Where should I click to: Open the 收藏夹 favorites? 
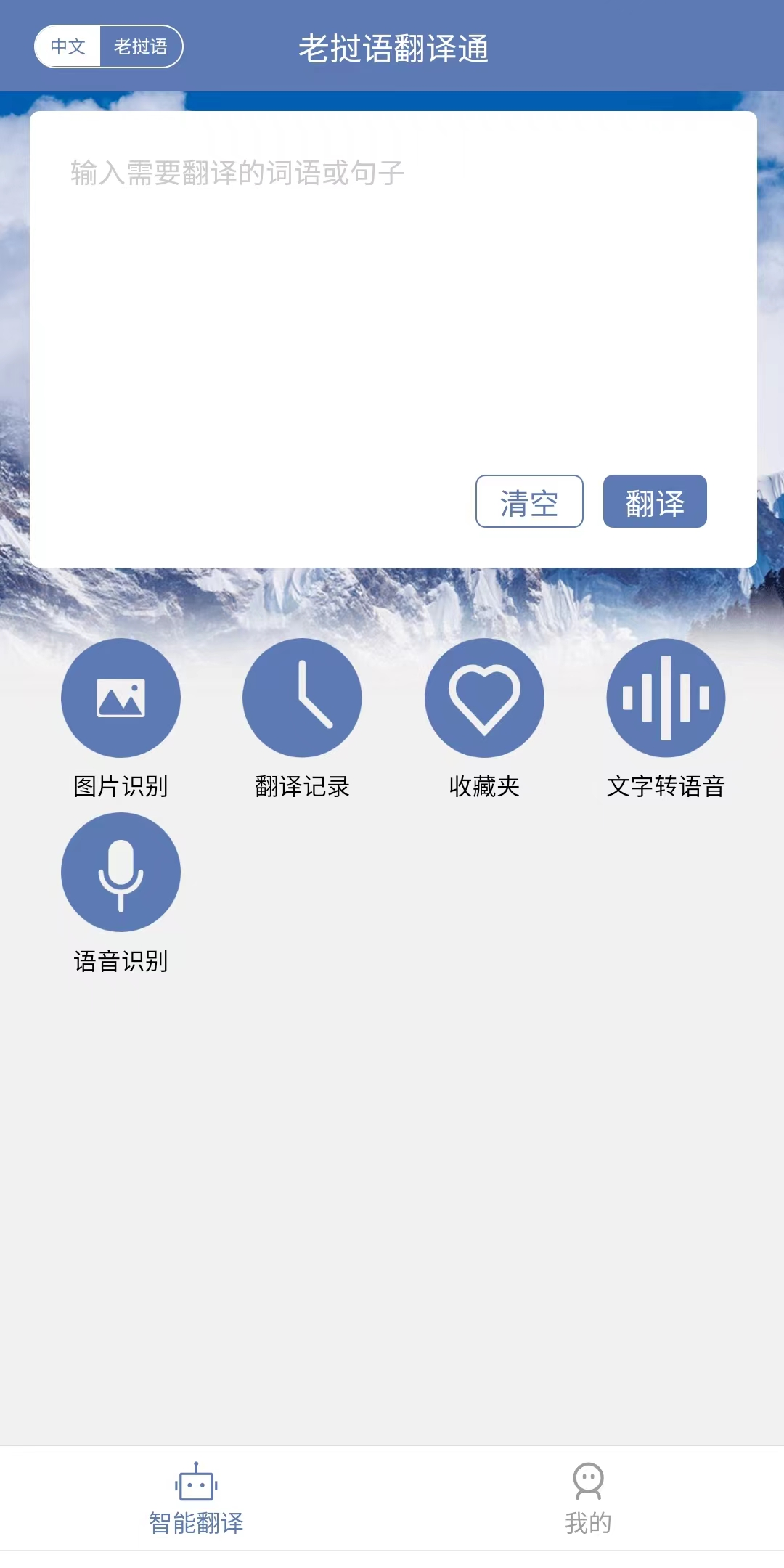[484, 698]
